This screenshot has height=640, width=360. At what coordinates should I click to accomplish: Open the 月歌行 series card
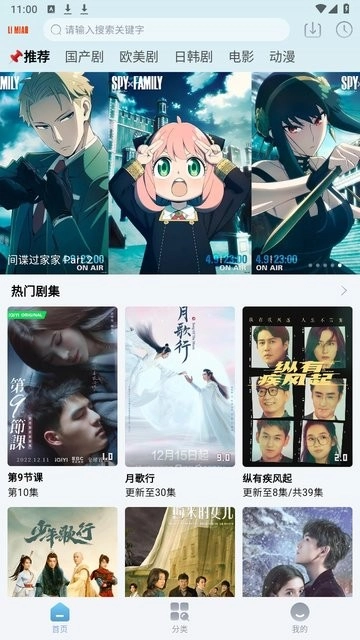[180, 402]
